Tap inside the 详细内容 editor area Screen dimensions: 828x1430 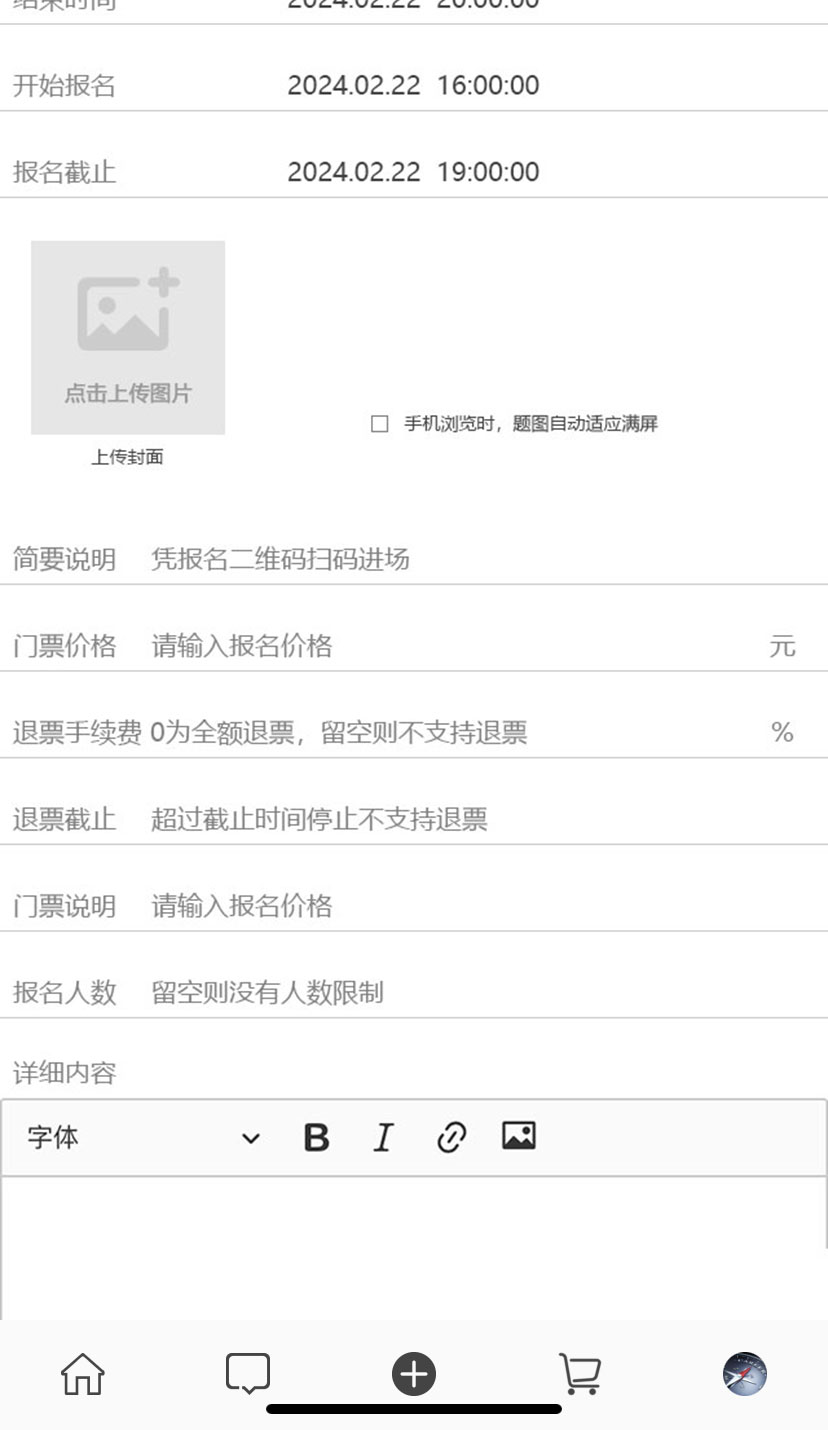(x=413, y=1245)
